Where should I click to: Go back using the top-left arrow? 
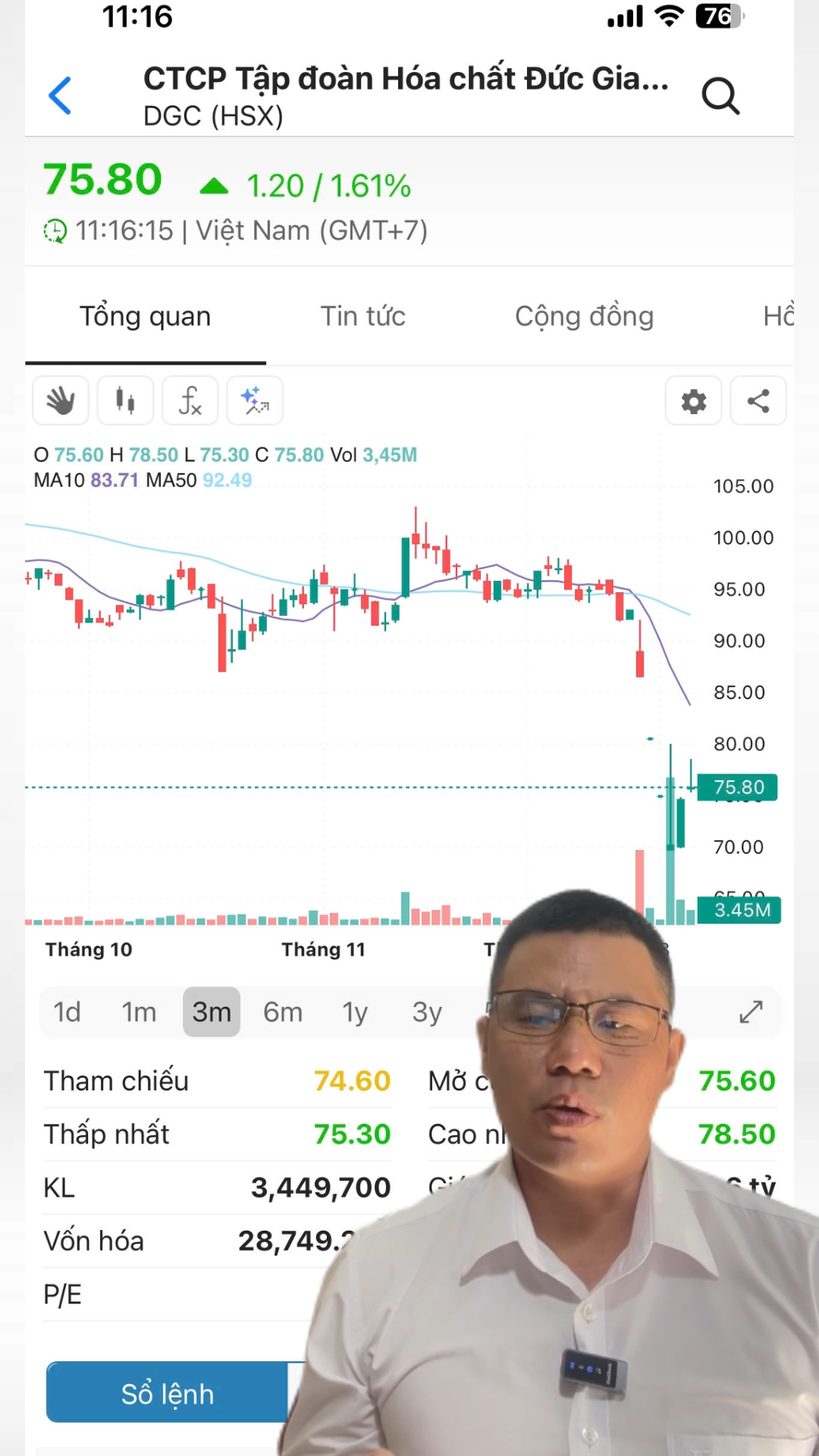tap(60, 96)
